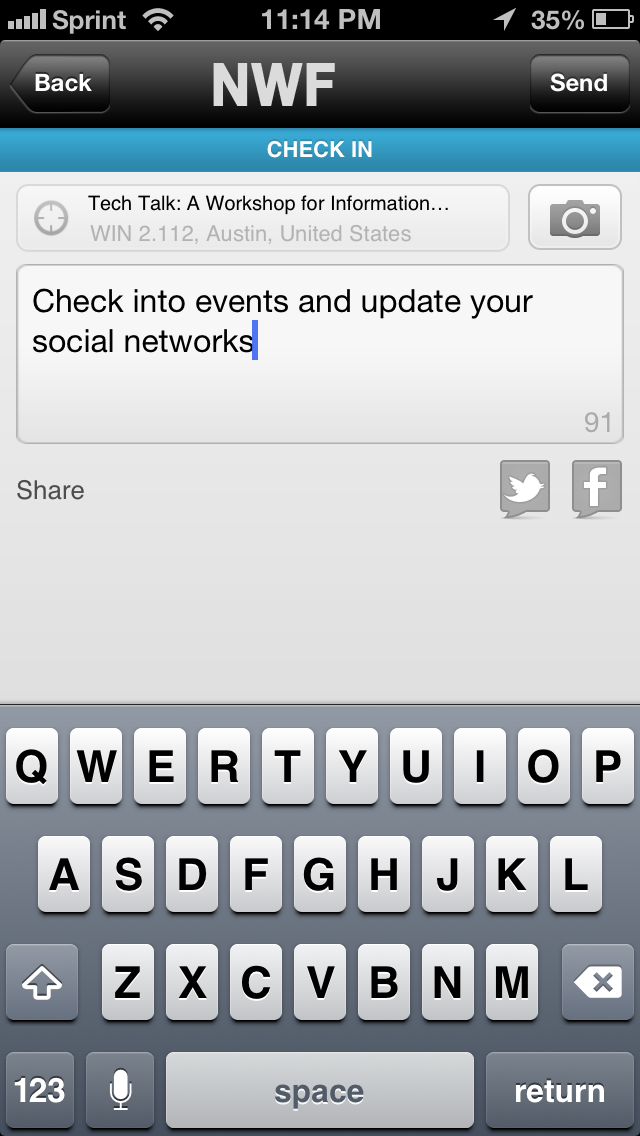Start dictation with the microphone key

point(120,1090)
